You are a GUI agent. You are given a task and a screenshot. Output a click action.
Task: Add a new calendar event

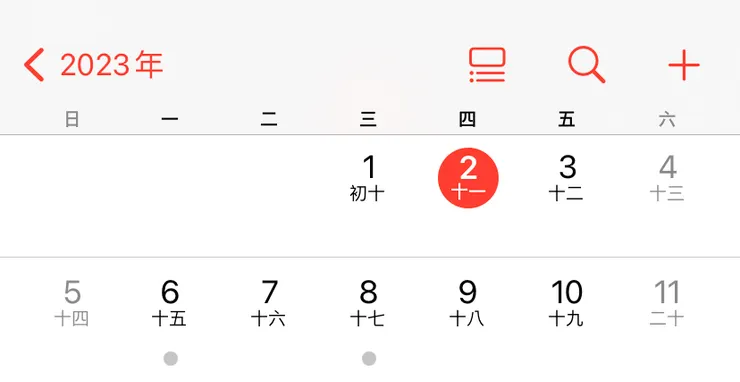point(684,65)
